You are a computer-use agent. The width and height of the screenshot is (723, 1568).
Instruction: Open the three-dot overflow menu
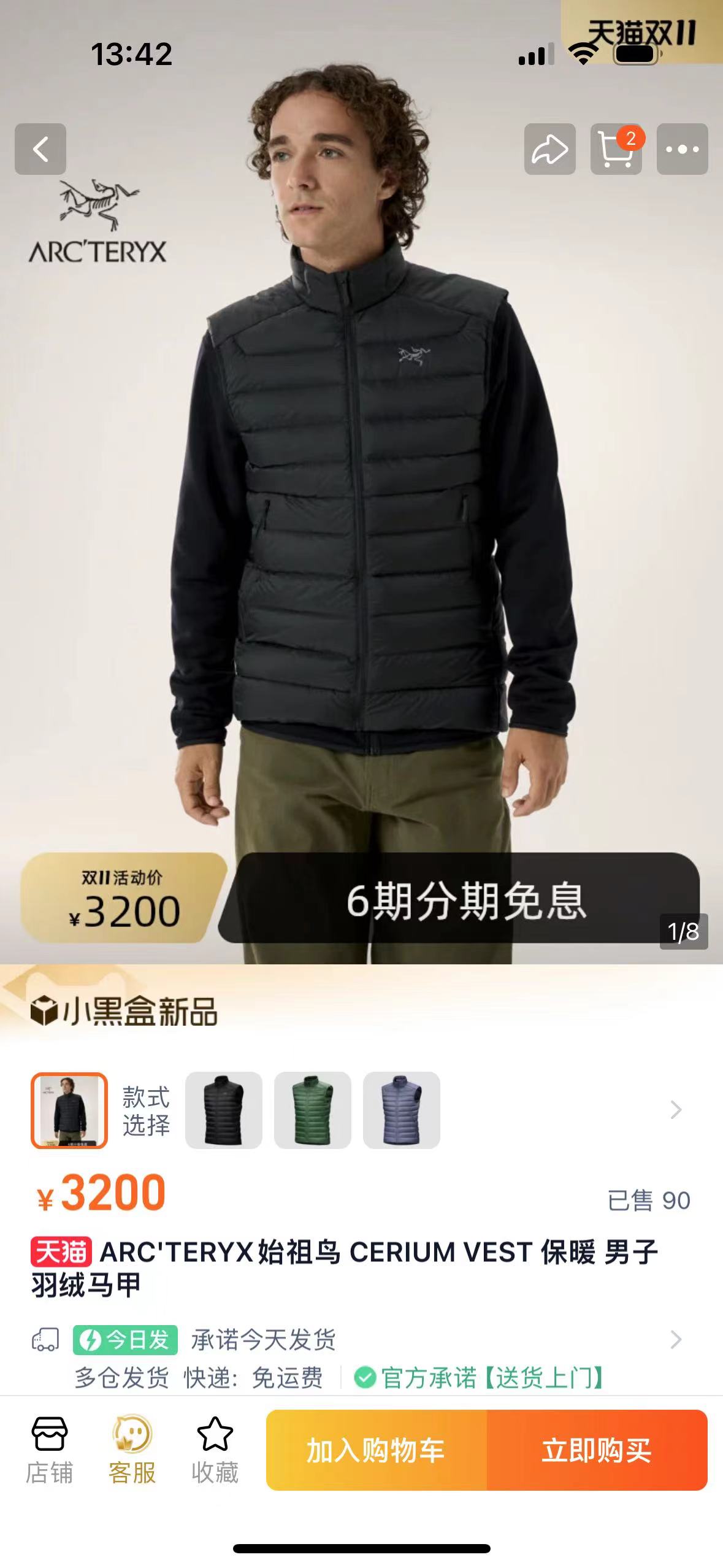(682, 149)
